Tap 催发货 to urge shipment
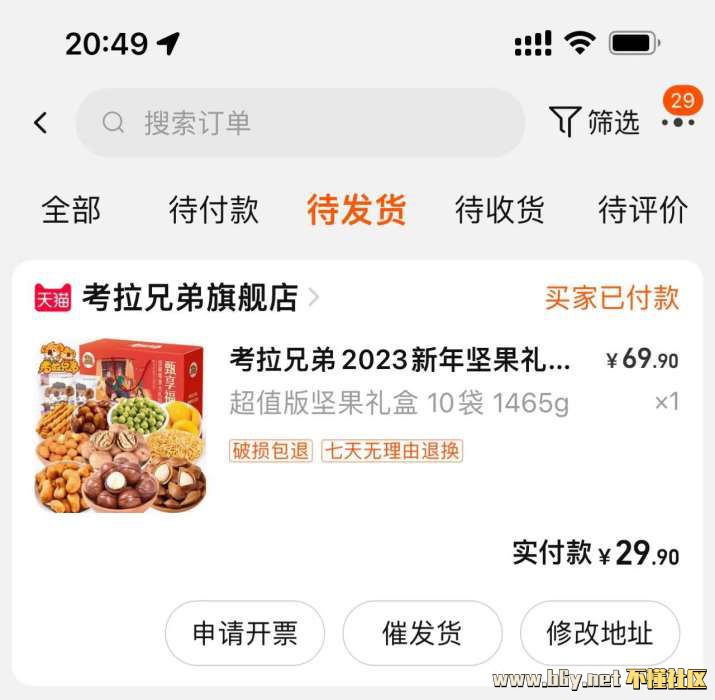The width and height of the screenshot is (715, 700). (x=422, y=633)
